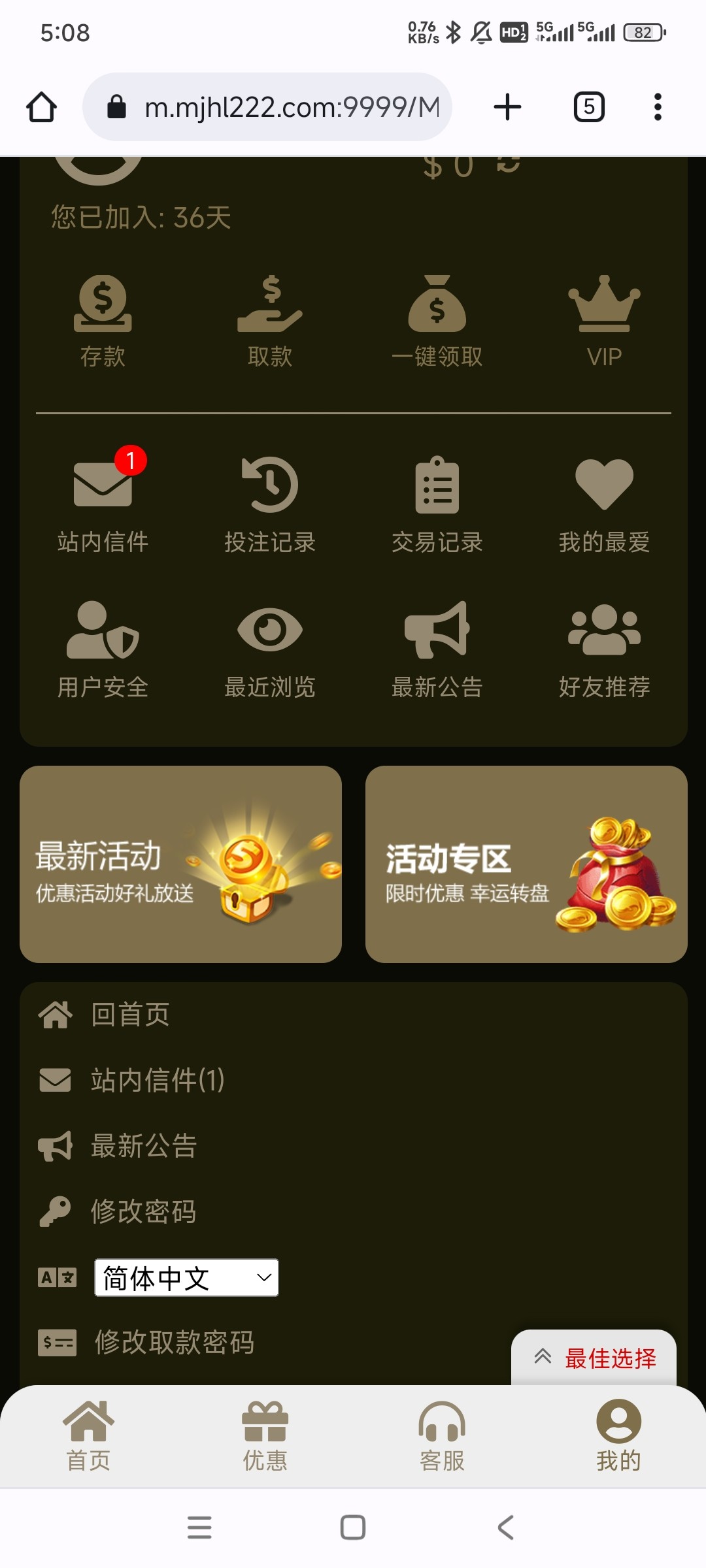This screenshot has width=706, height=1568.
Task: Switch to the 优惠 tab
Action: point(265,1435)
